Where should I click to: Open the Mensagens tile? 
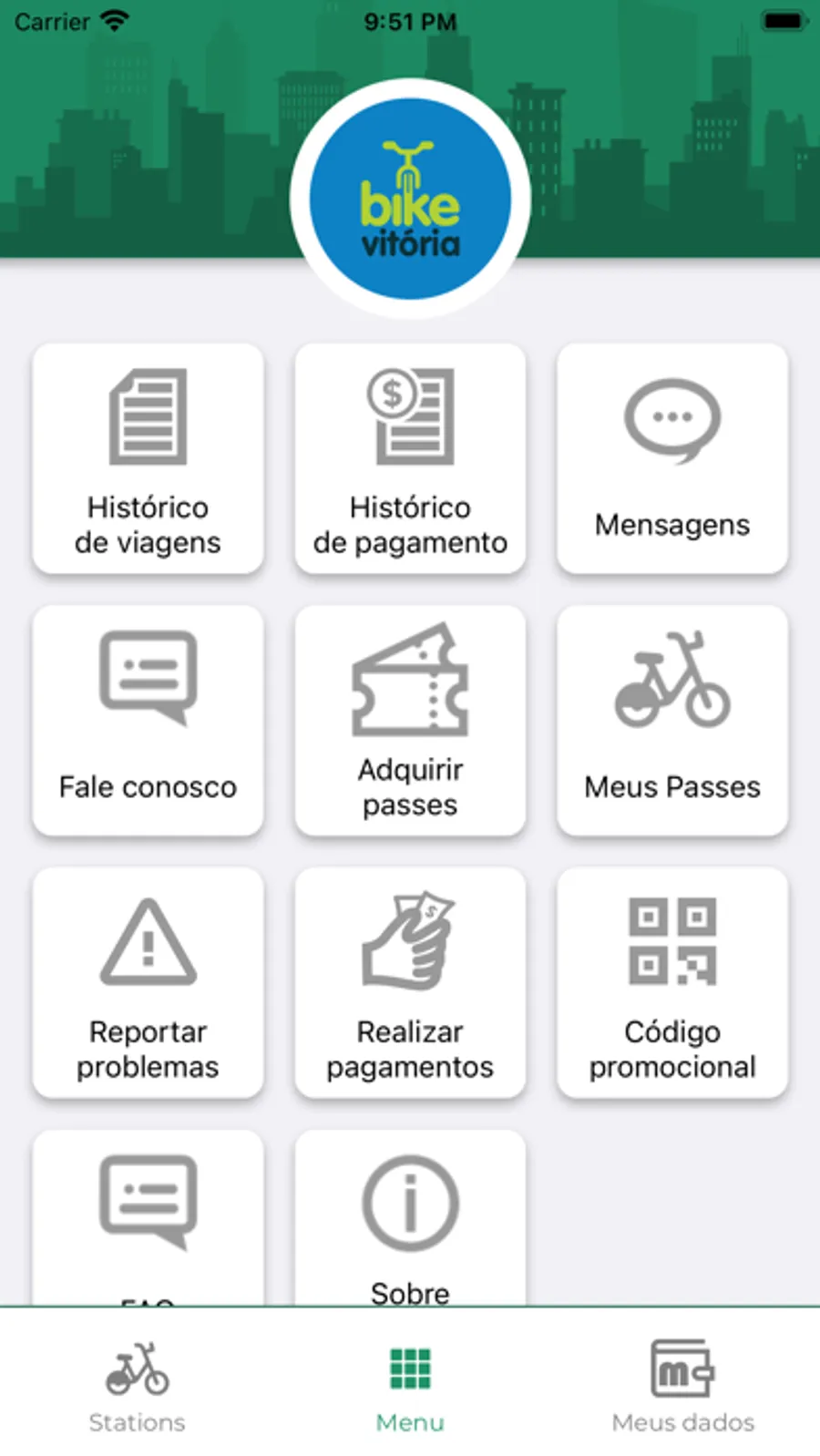[x=672, y=458]
